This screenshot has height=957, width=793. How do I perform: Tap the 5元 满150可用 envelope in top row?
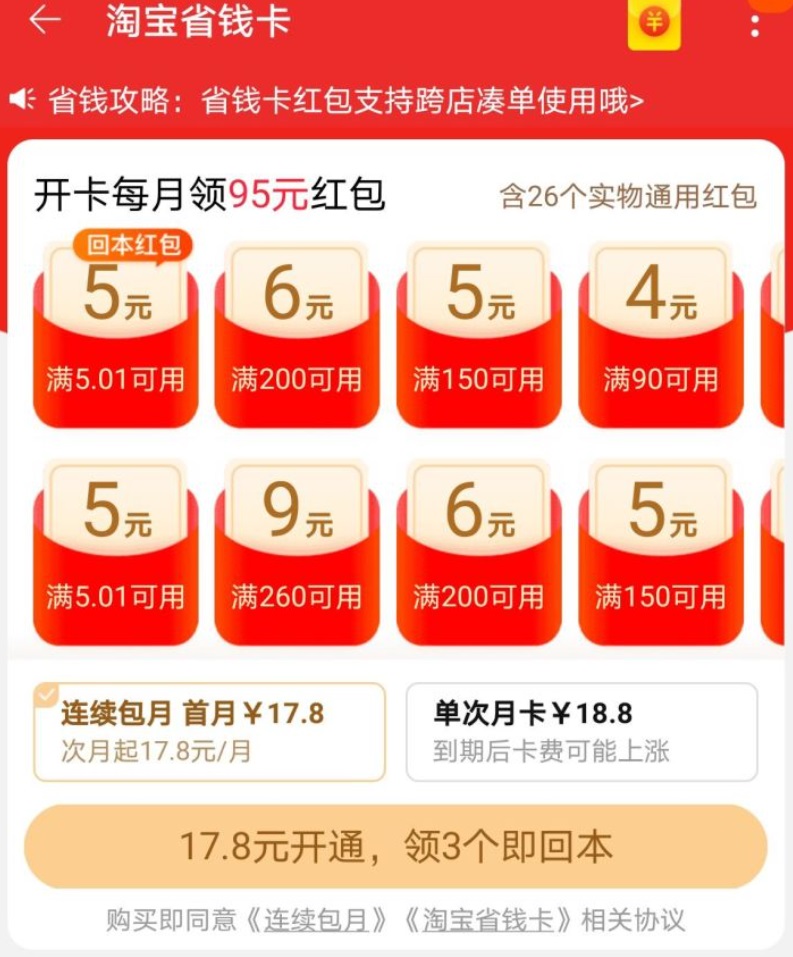(x=478, y=330)
